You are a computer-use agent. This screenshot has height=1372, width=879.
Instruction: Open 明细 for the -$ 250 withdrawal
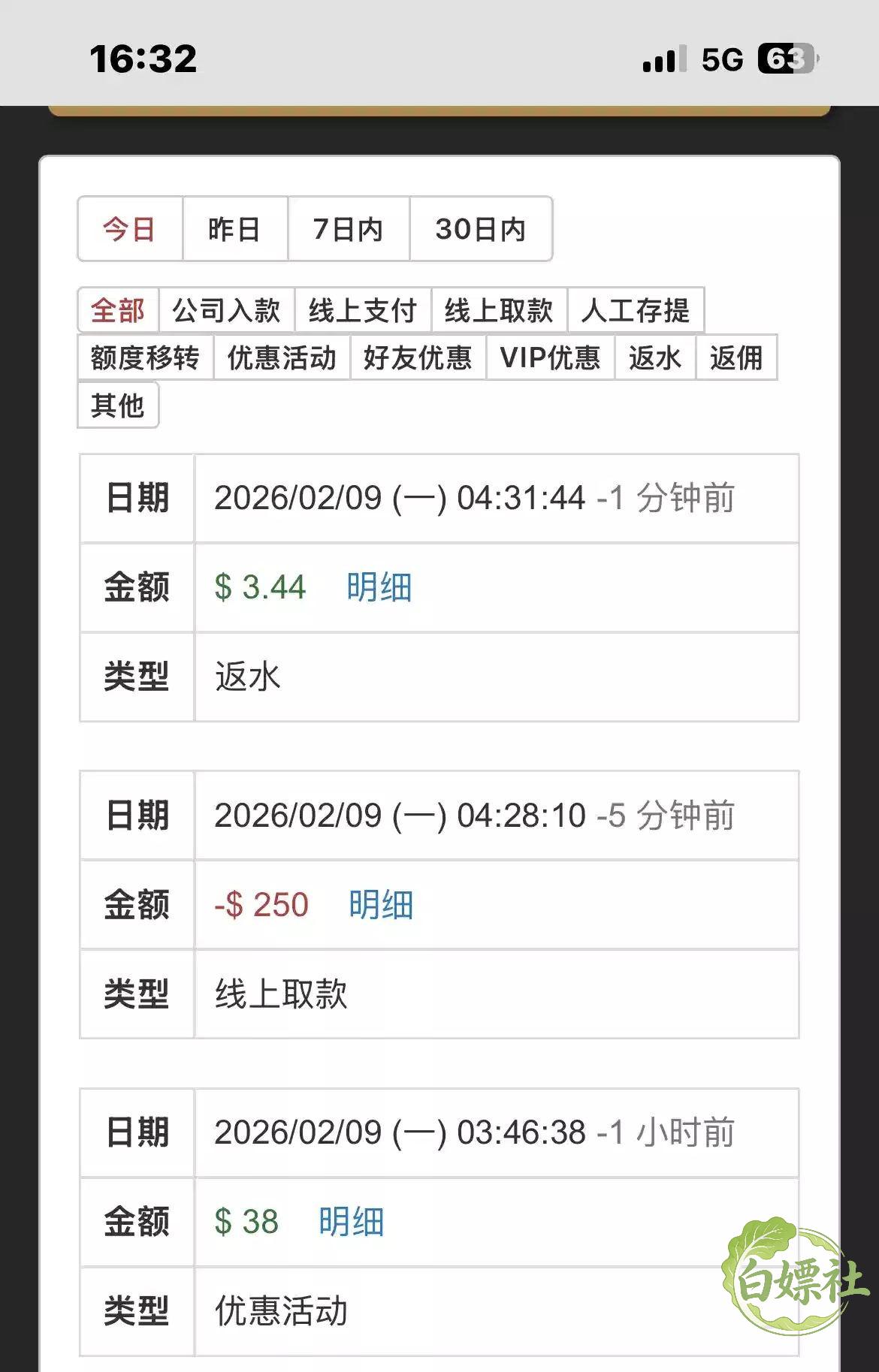(381, 905)
